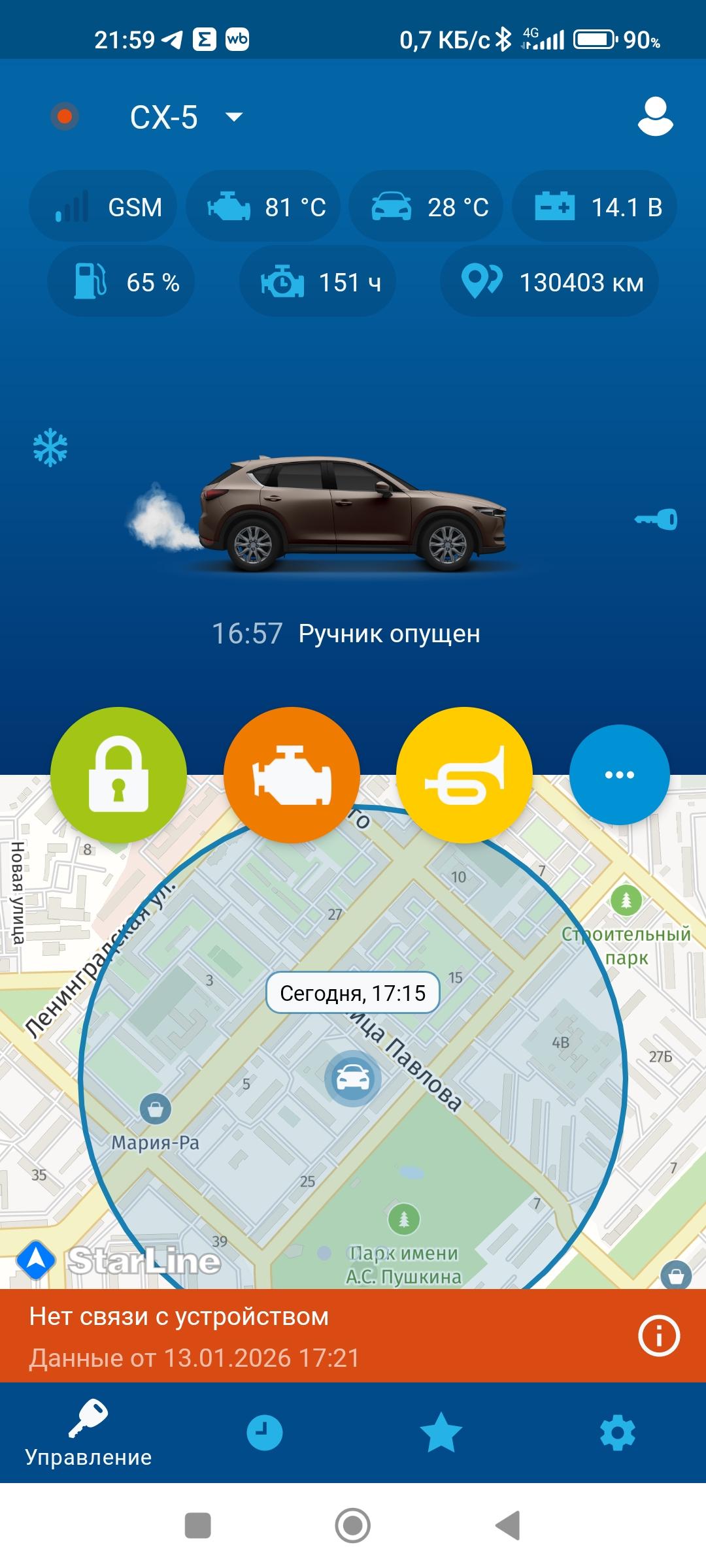Open the history clock tab
This screenshot has width=706, height=1568.
(265, 1433)
